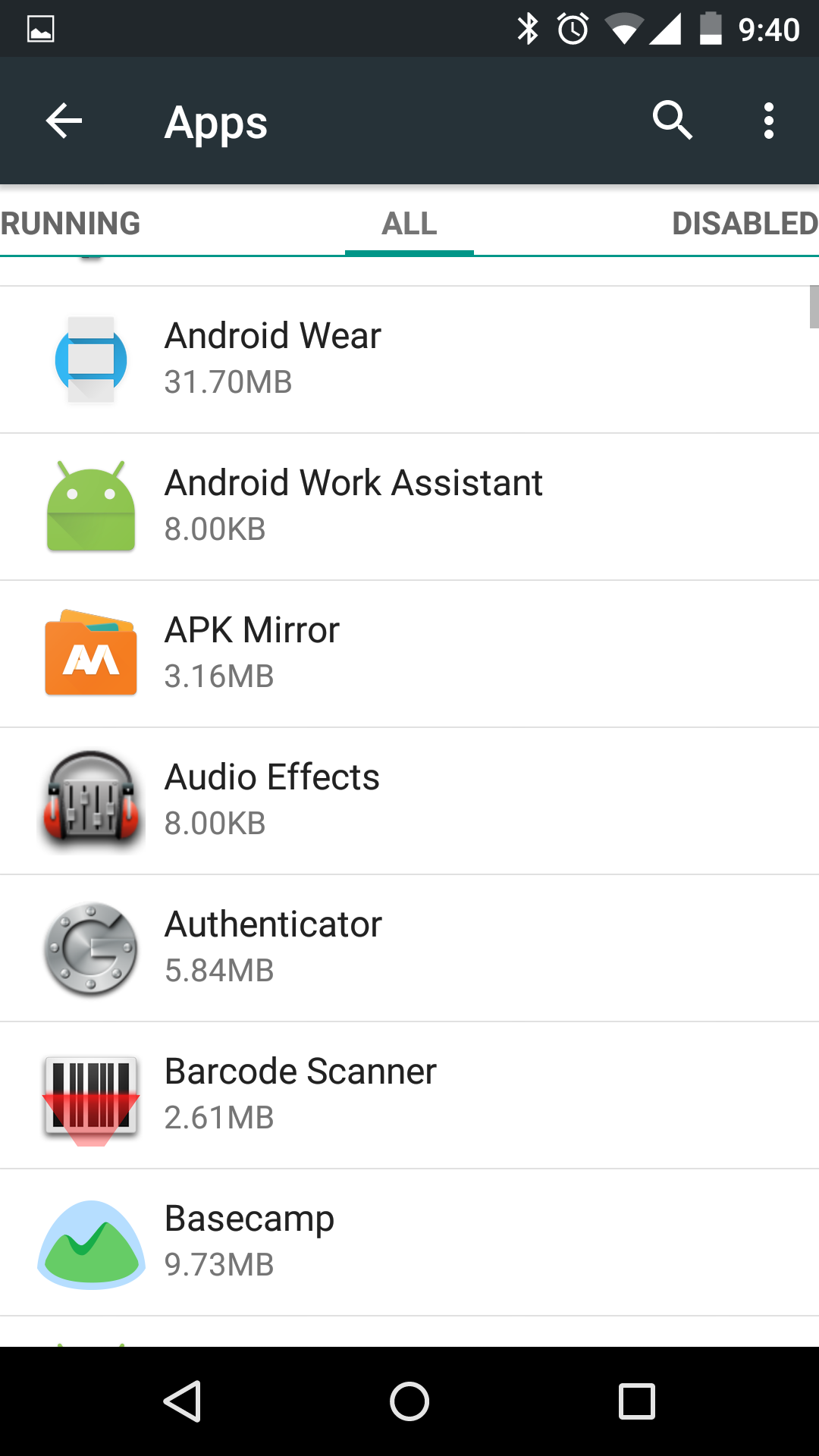The height and width of the screenshot is (1456, 819).
Task: Tap the search magnifier icon
Action: point(672,120)
